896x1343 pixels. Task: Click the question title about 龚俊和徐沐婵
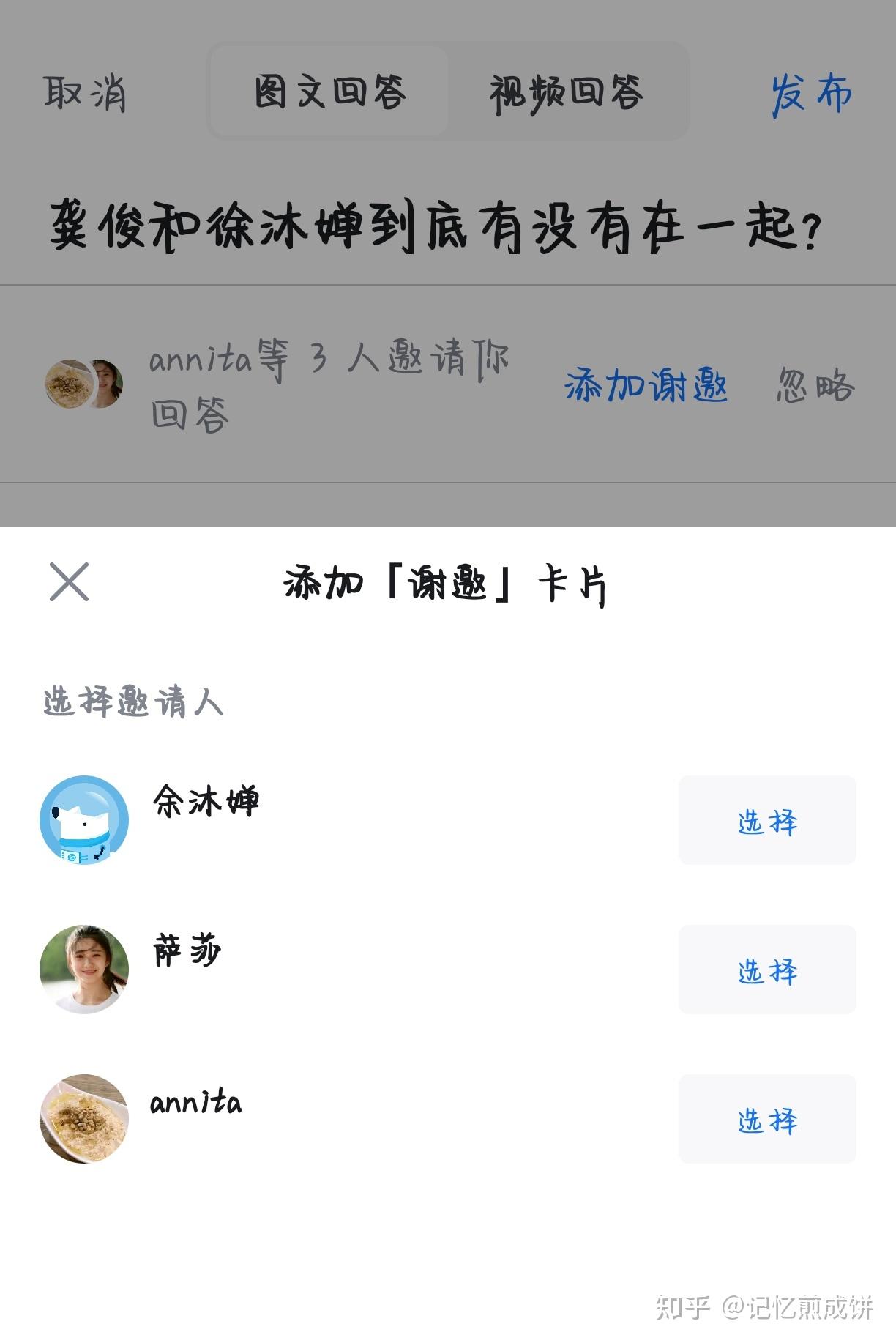pyautogui.click(x=439, y=223)
